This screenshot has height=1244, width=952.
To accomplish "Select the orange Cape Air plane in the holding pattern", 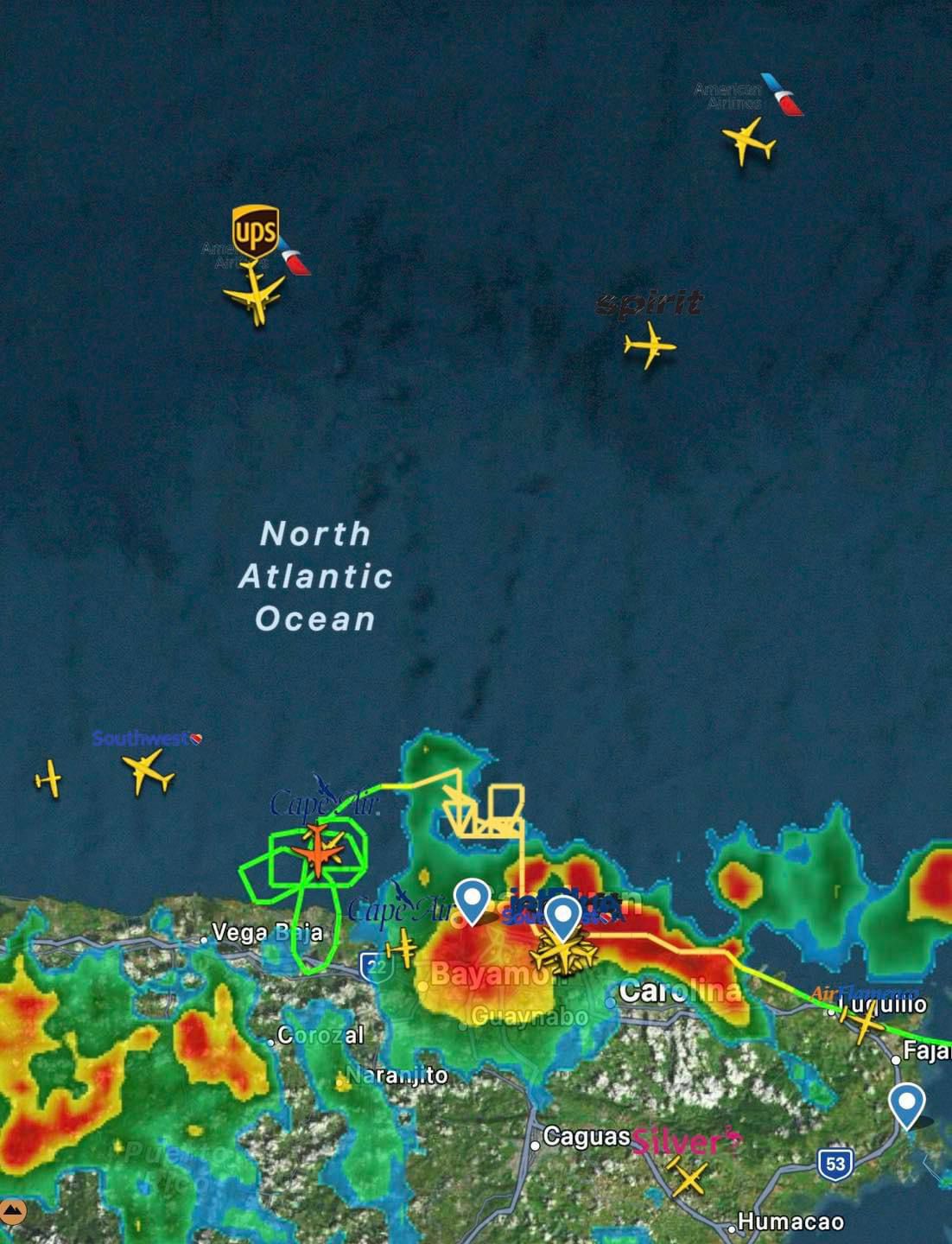I will [319, 850].
